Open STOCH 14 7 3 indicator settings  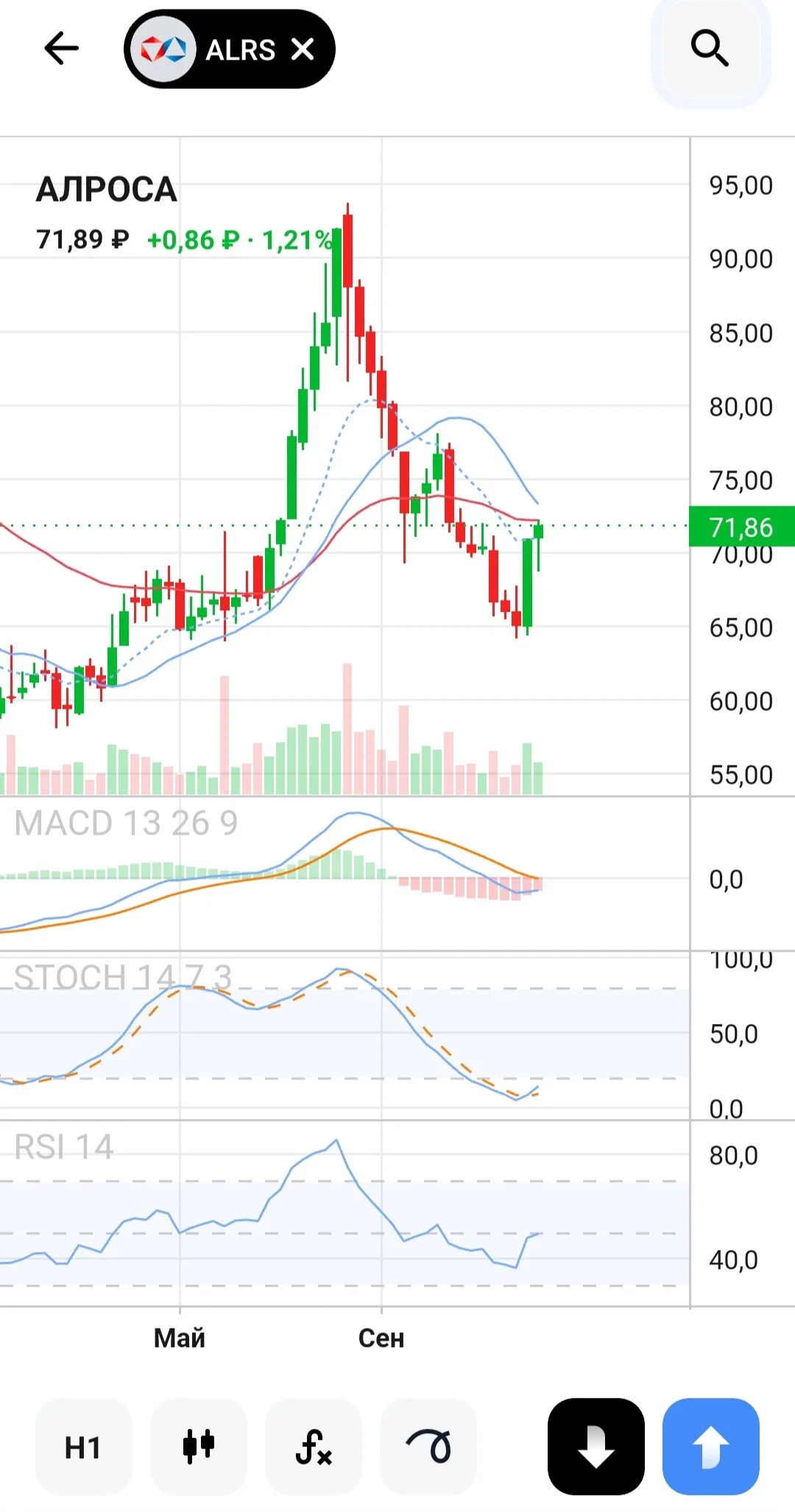123,978
